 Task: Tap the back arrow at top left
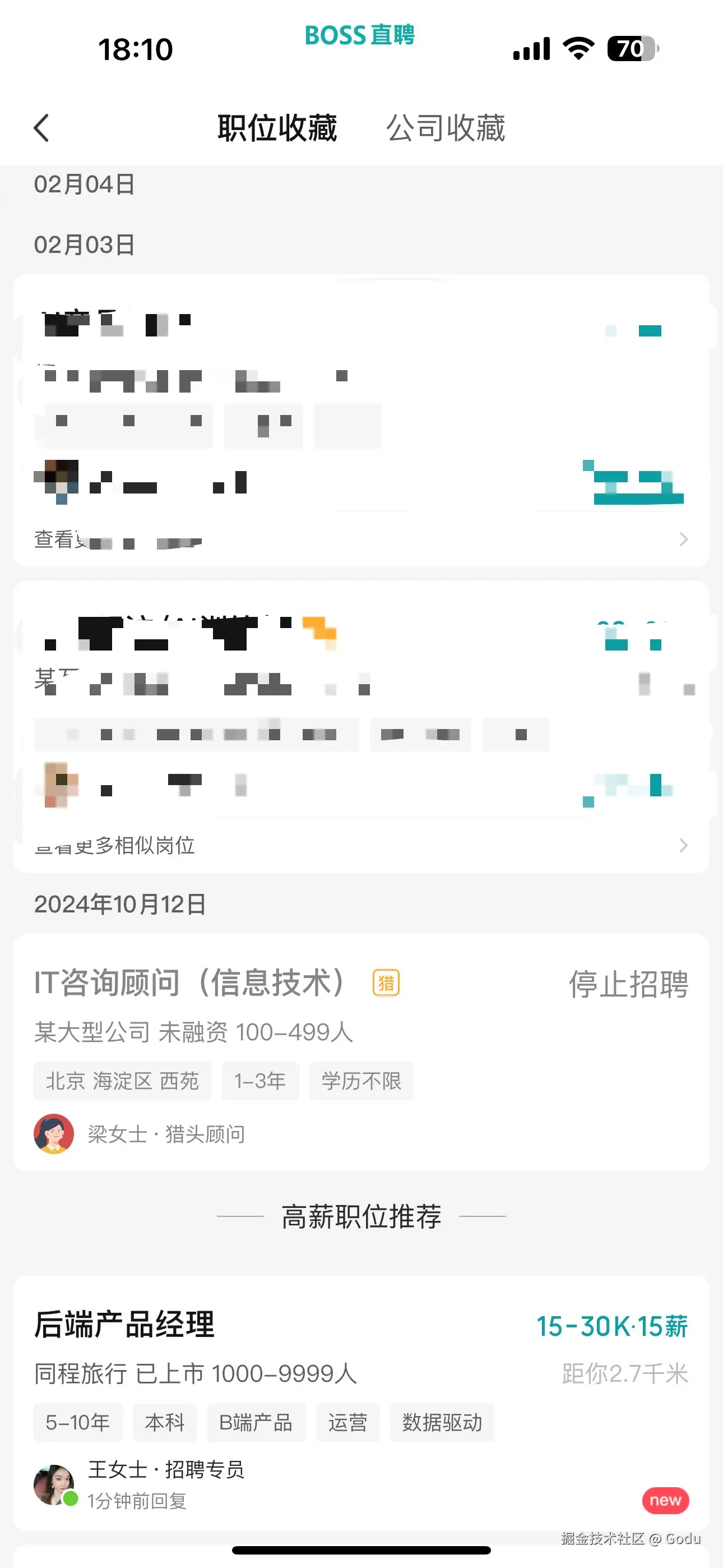40,128
